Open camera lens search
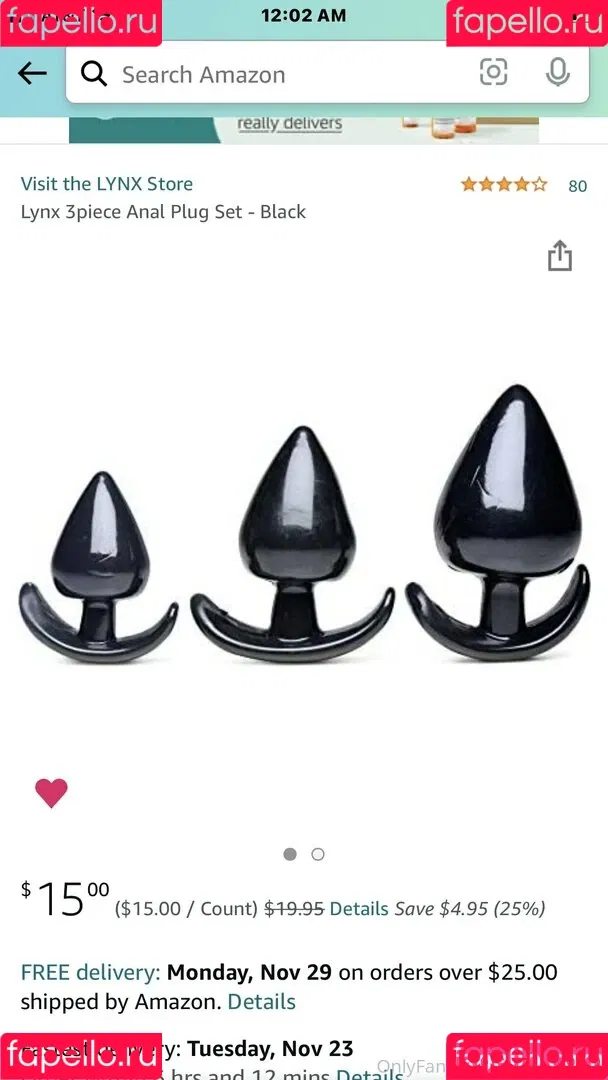608x1080 pixels. 494,72
